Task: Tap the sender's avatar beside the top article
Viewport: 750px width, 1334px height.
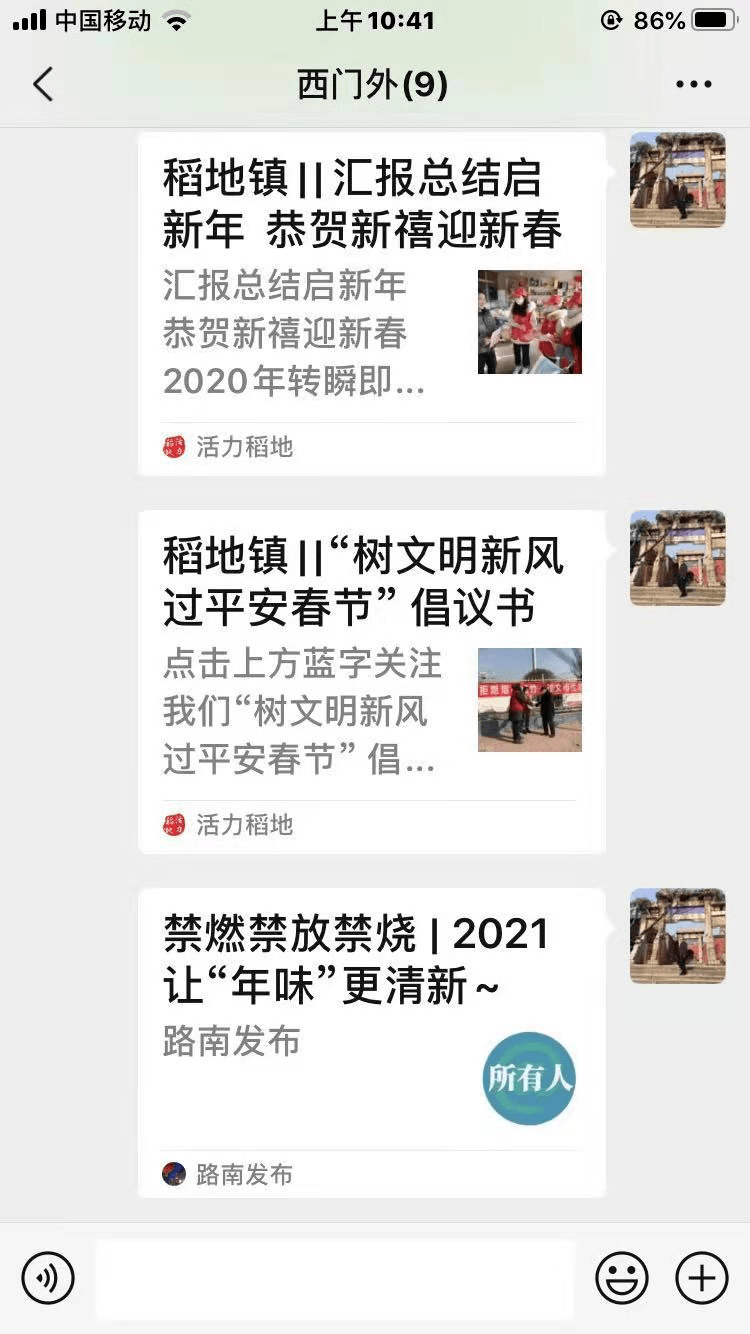Action: pyautogui.click(x=677, y=180)
